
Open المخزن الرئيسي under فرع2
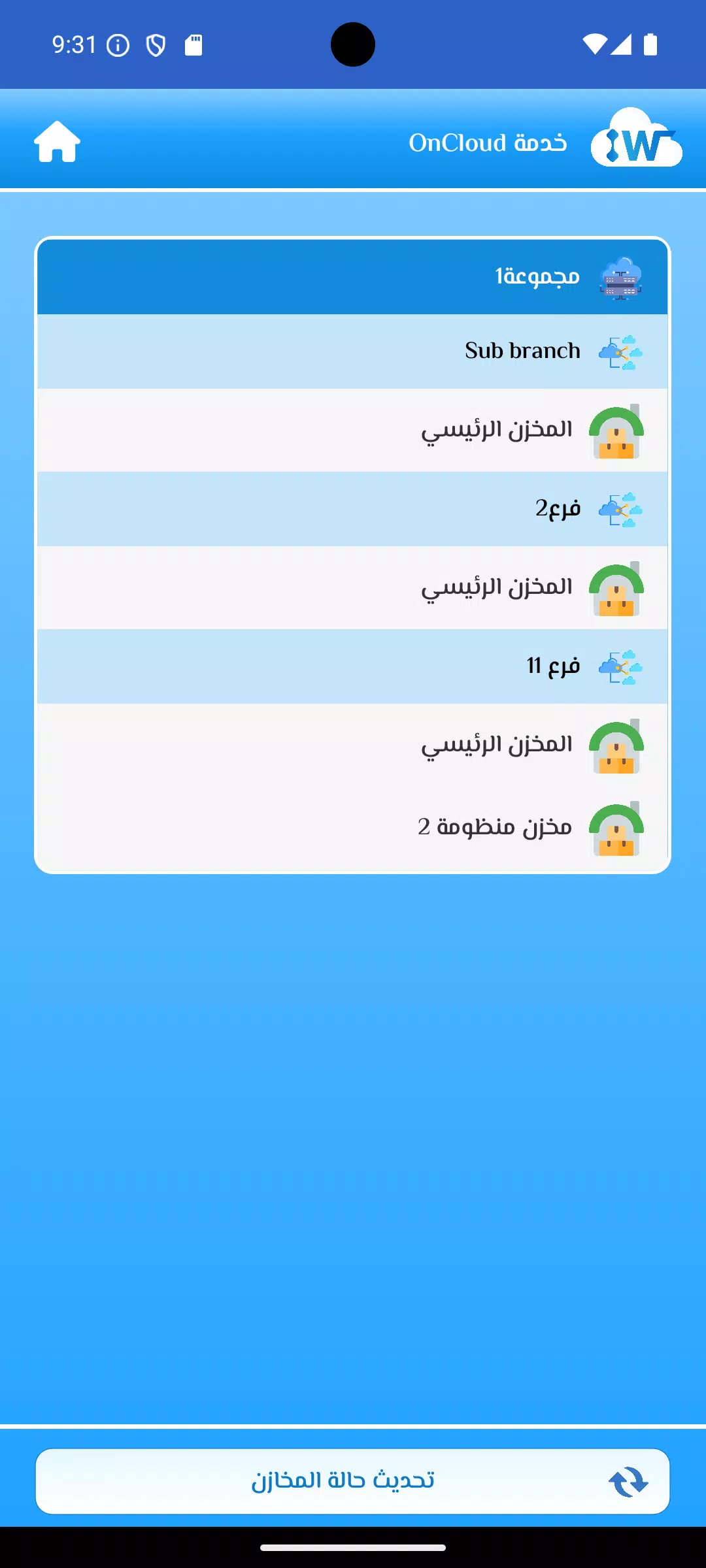click(353, 588)
